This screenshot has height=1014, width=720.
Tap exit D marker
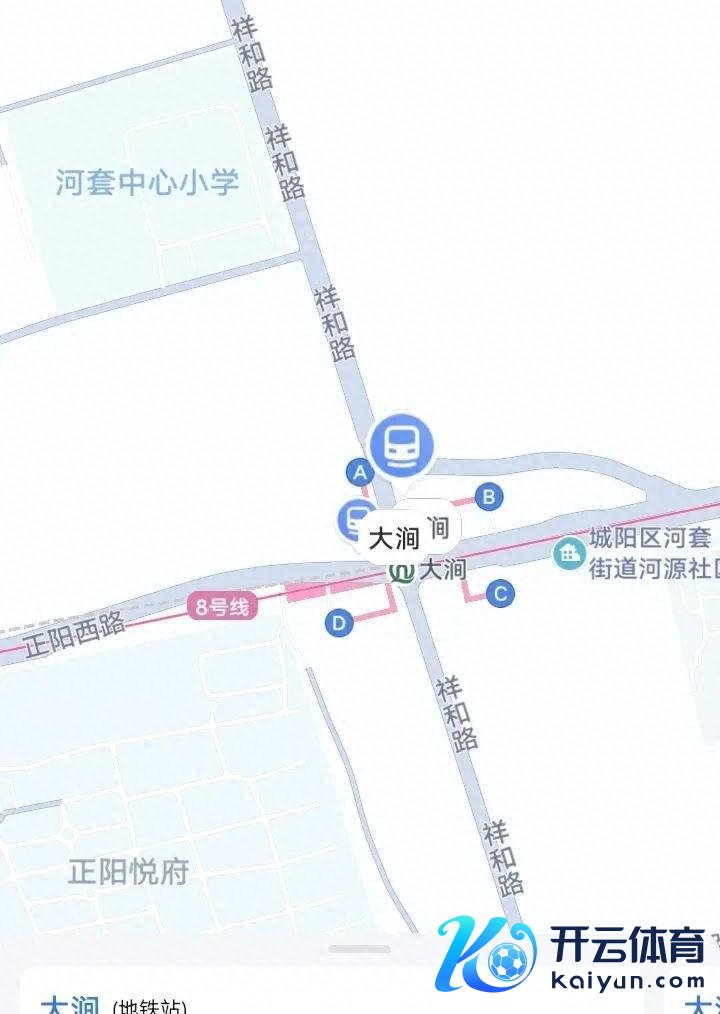pos(339,624)
